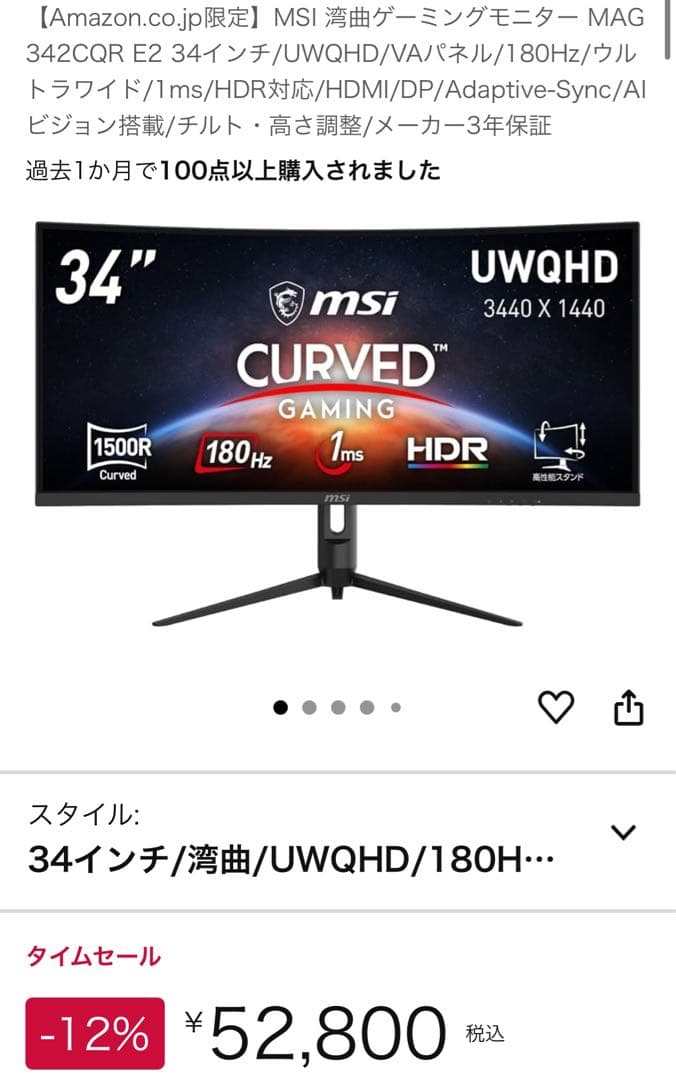
Task: Open the MSI monitor product image
Action: [338, 425]
